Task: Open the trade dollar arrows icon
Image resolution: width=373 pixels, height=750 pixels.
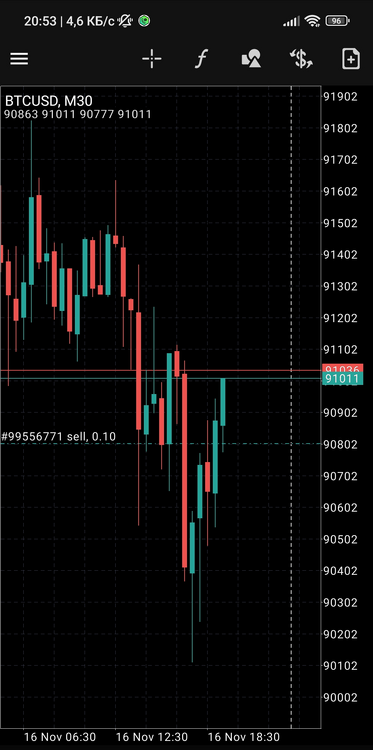Action: [x=301, y=59]
